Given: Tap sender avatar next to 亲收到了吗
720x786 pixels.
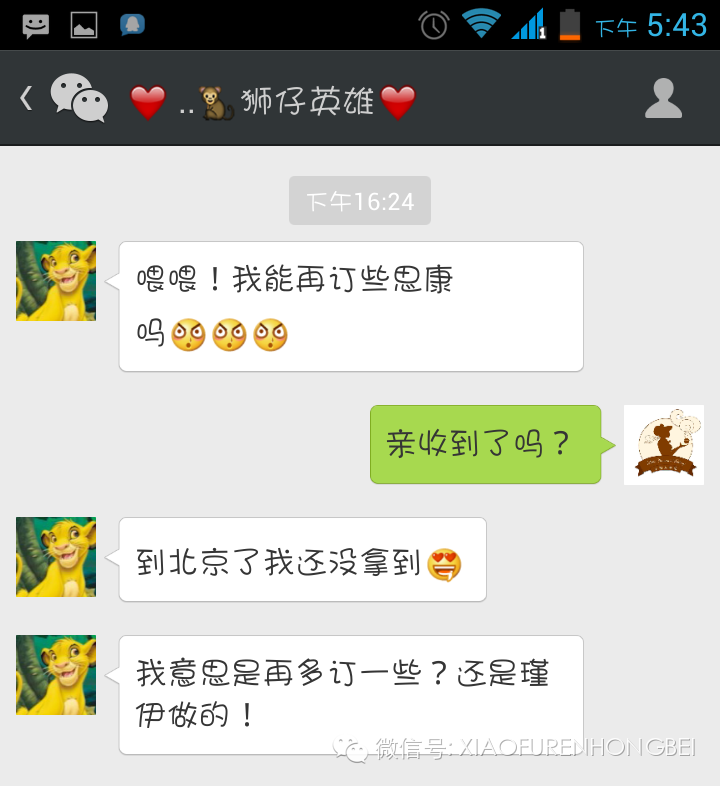Looking at the screenshot, I should pyautogui.click(x=664, y=445).
